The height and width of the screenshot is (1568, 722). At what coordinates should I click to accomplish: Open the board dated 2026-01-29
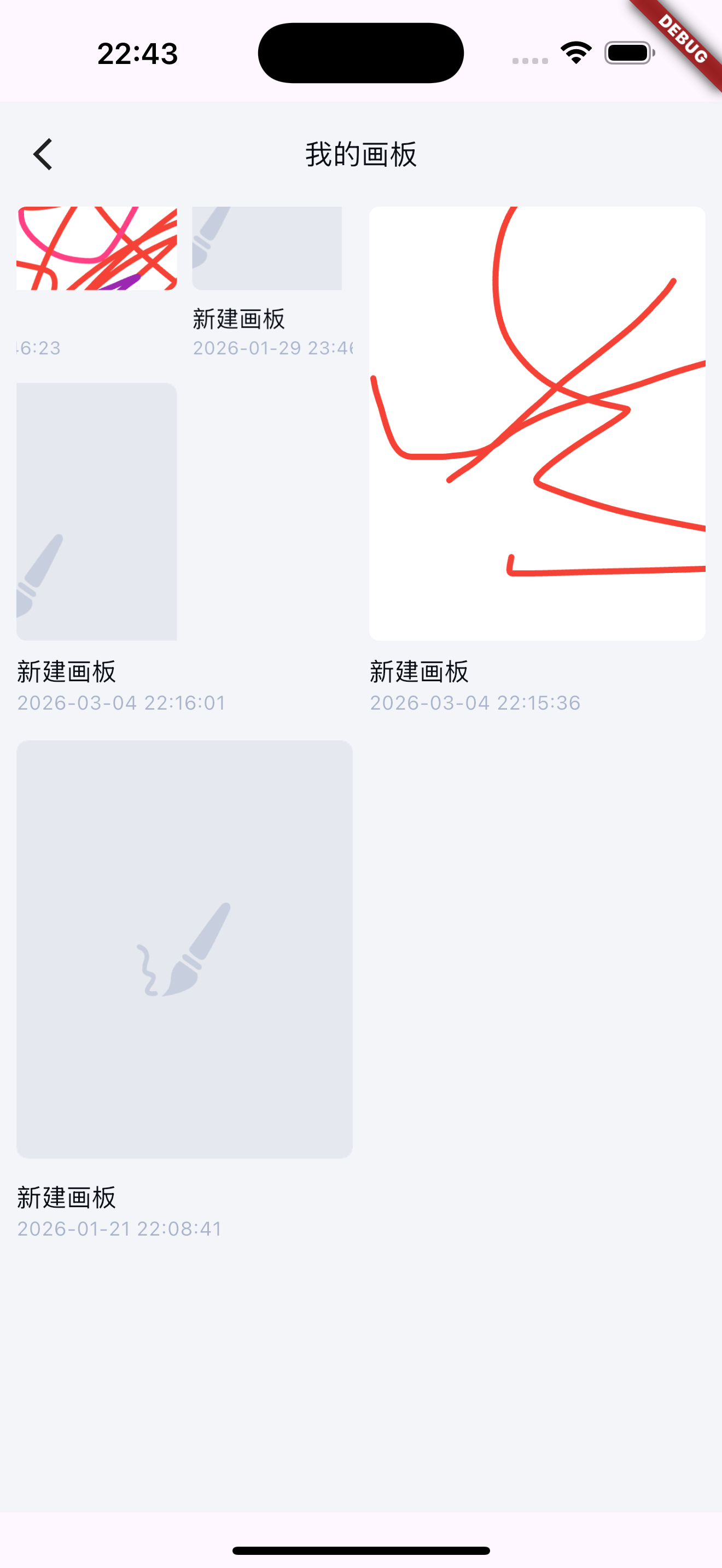point(266,248)
